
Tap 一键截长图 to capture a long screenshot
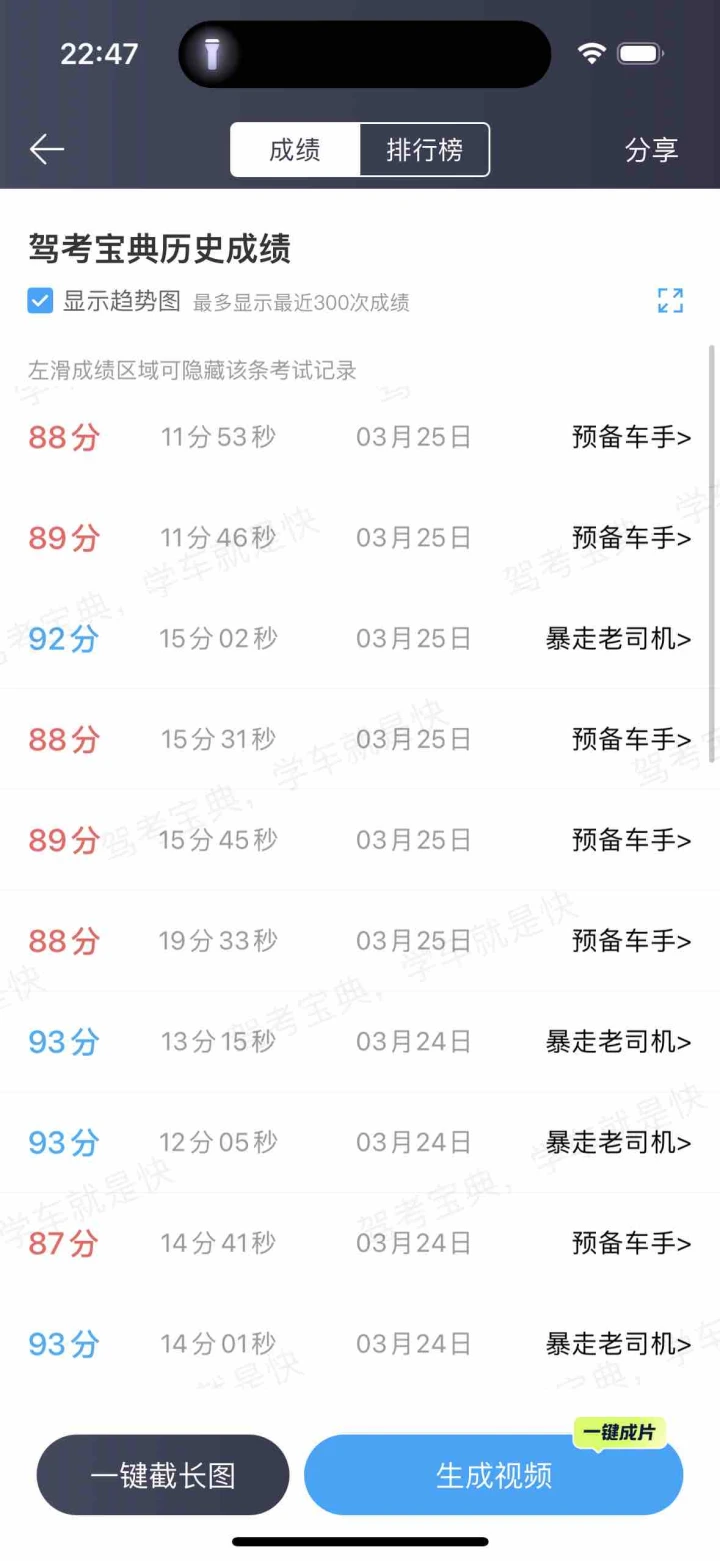(163, 1475)
